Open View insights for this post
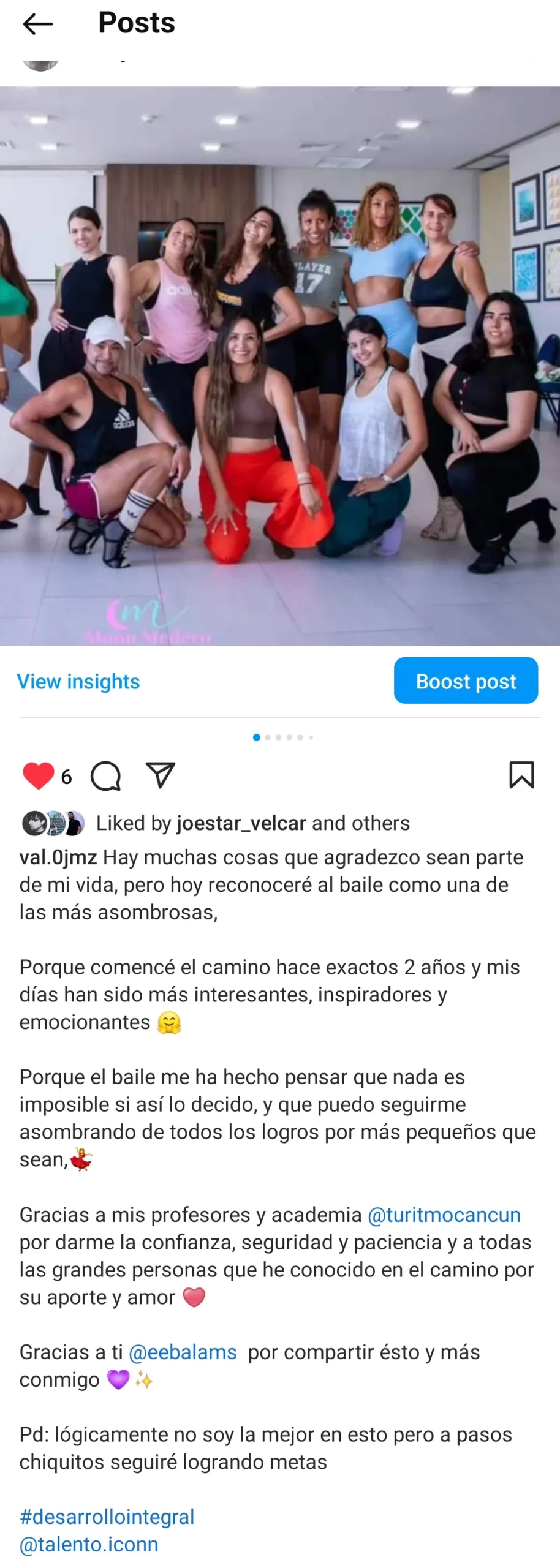The width and height of the screenshot is (560, 1568). (x=78, y=682)
